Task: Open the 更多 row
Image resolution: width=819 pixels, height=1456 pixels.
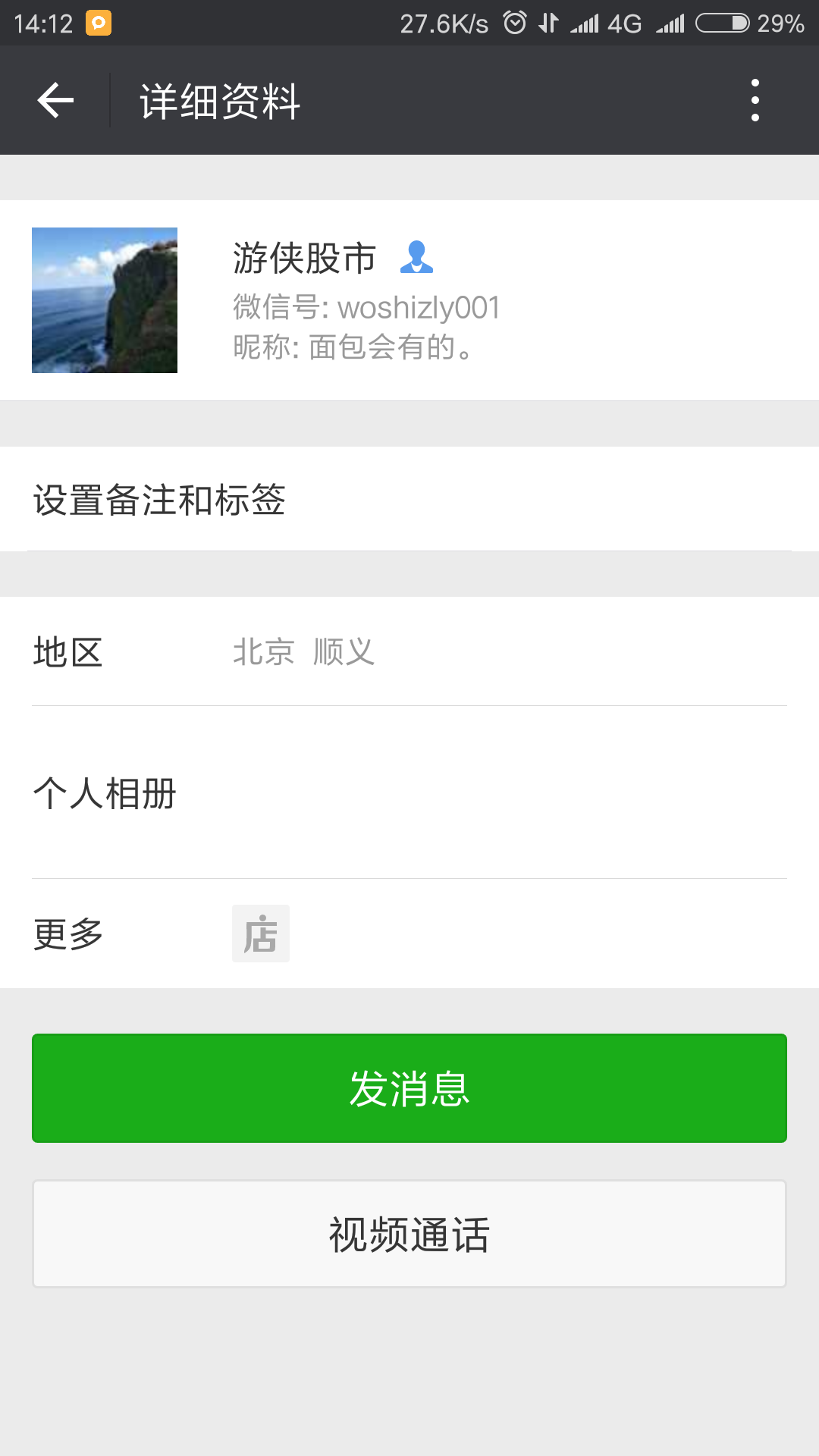Action: click(x=409, y=934)
